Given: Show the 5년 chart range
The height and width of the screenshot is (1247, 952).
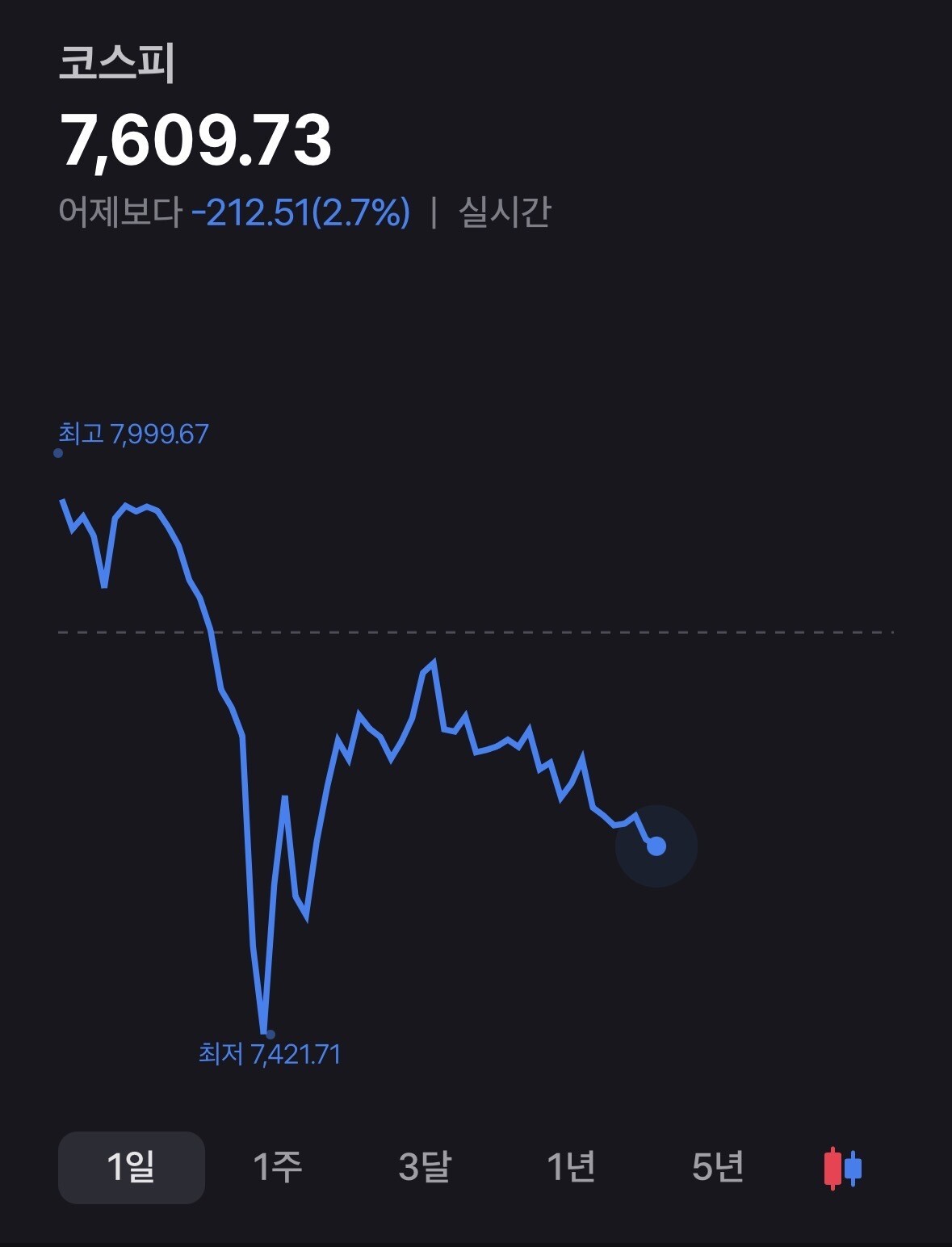Looking at the screenshot, I should (718, 1167).
